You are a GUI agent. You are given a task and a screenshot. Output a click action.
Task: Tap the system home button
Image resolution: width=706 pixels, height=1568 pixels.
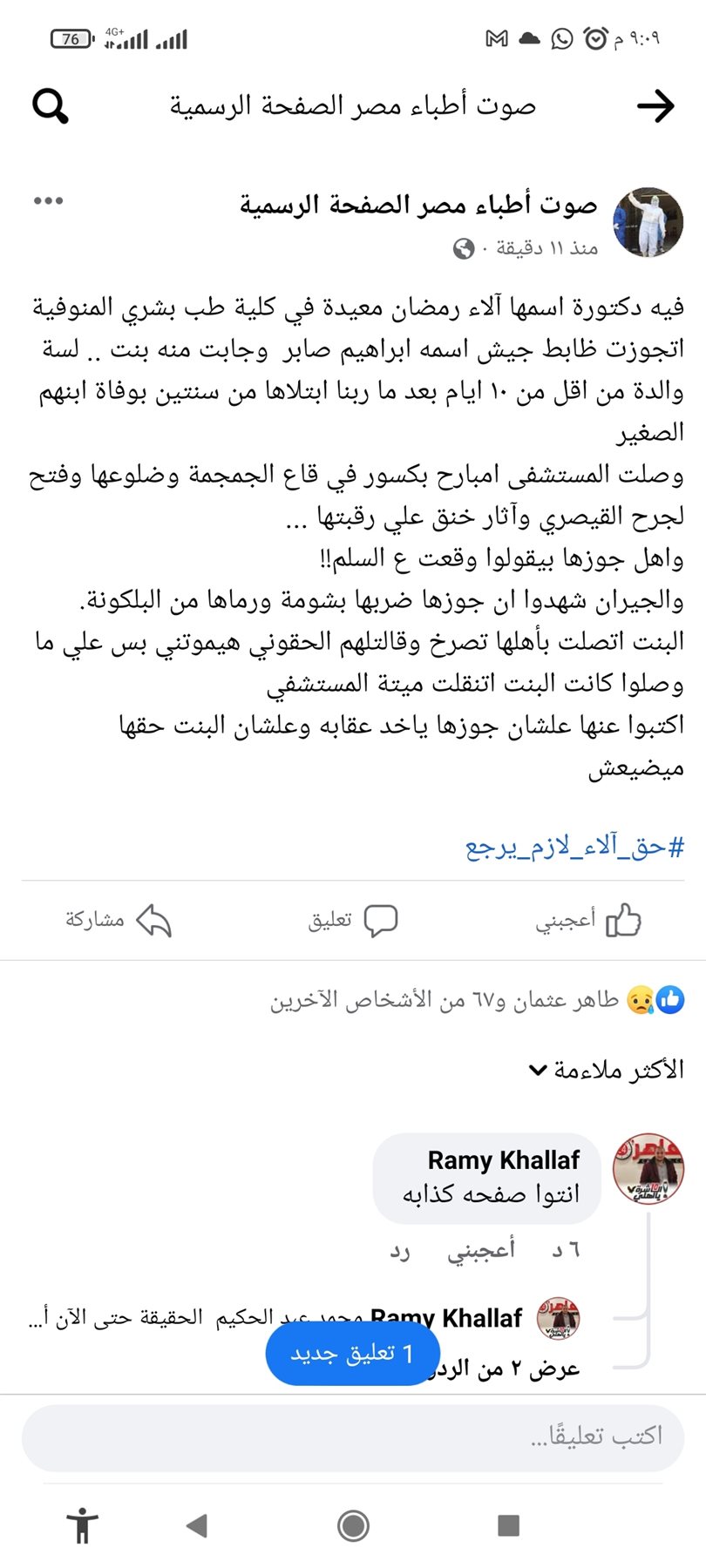coord(353,1525)
